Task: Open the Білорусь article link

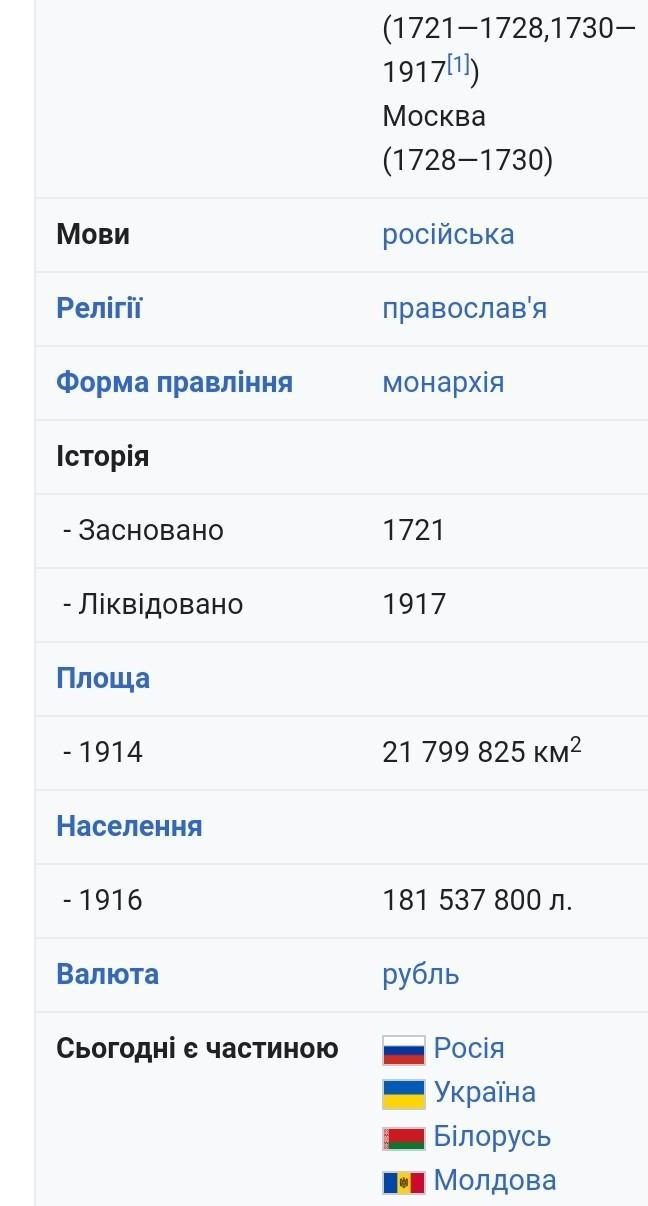Action: [x=492, y=1136]
